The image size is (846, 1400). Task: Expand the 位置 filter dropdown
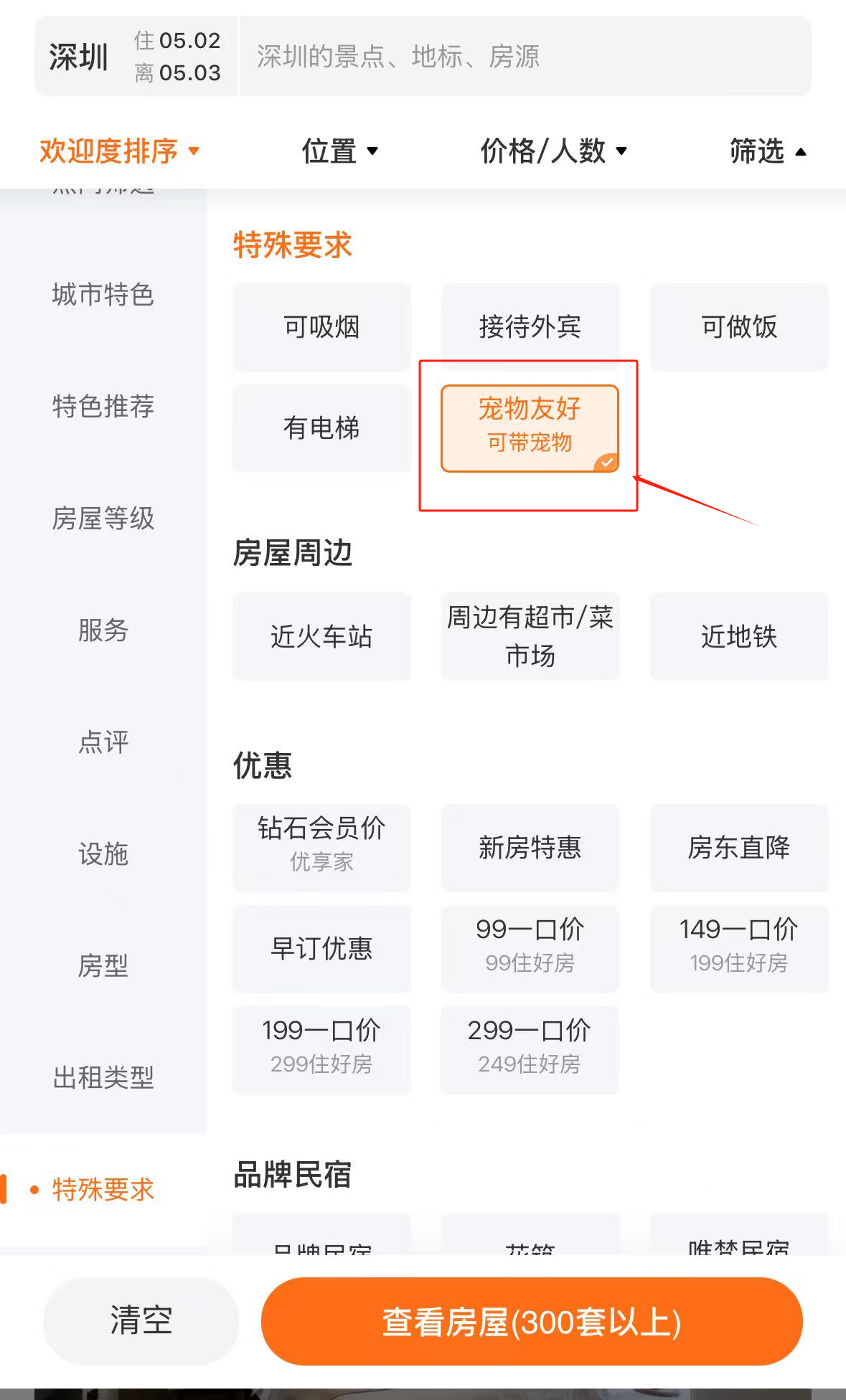click(x=339, y=151)
